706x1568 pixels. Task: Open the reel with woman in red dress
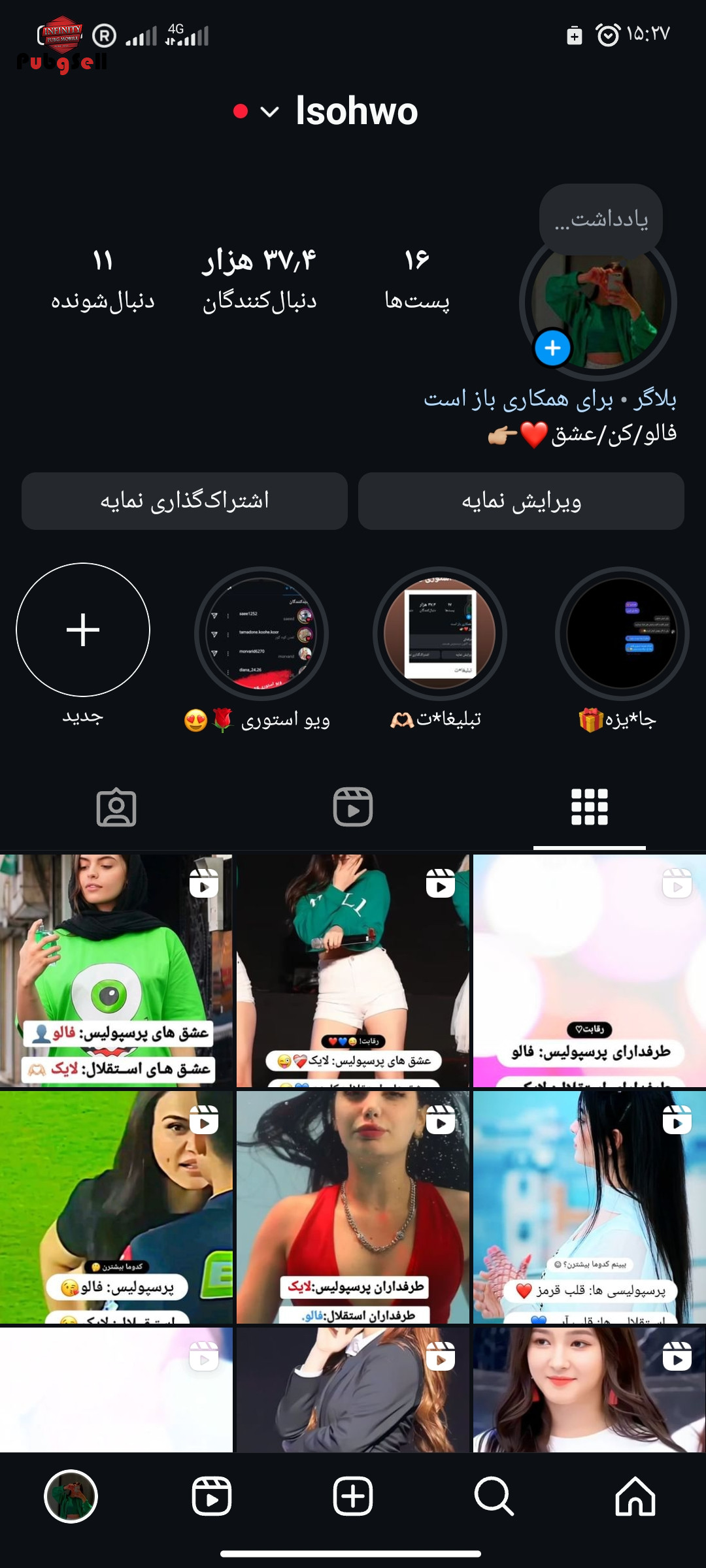click(353, 1207)
